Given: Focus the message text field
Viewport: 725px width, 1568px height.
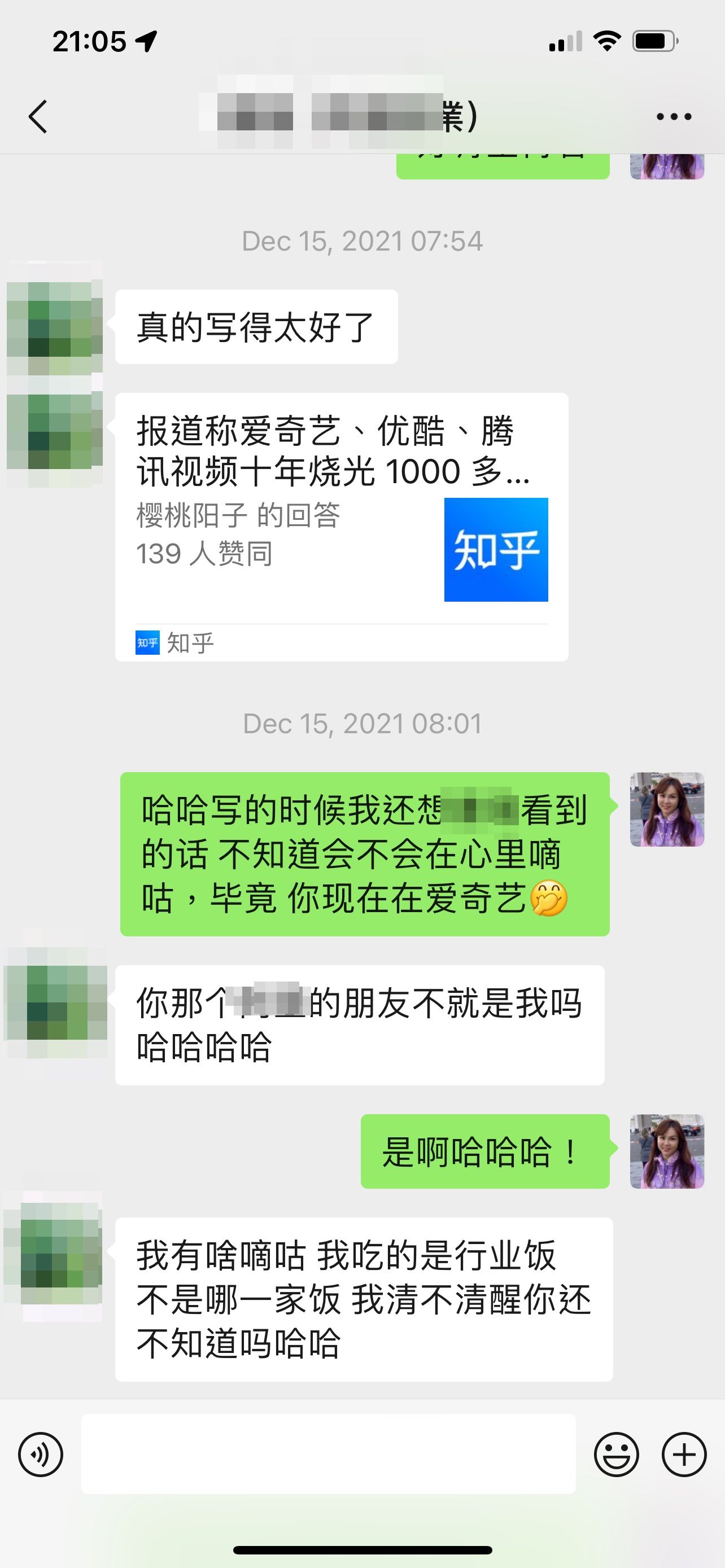Looking at the screenshot, I should tap(329, 1454).
